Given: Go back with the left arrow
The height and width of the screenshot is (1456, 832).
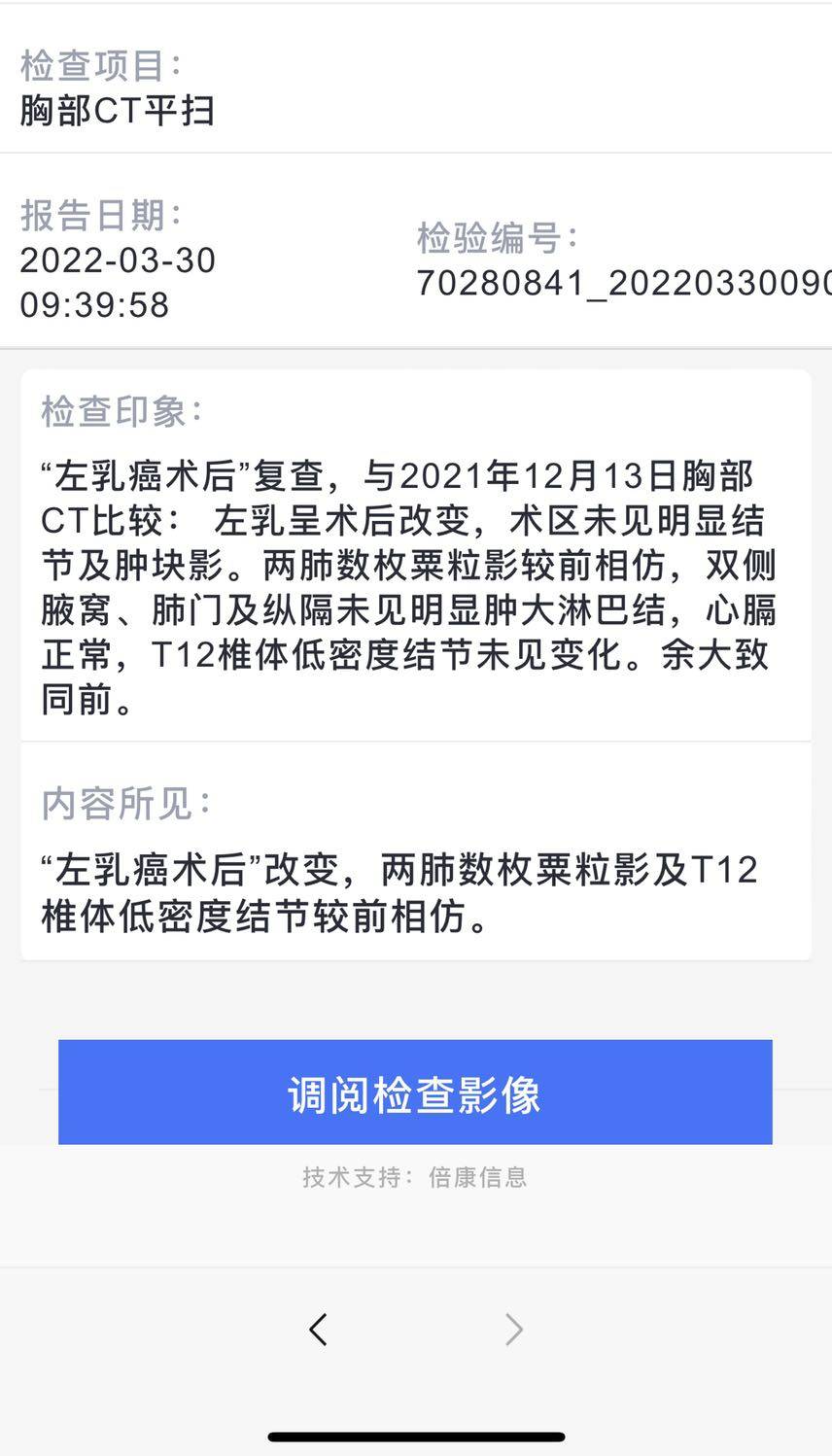Looking at the screenshot, I should 318,1329.
